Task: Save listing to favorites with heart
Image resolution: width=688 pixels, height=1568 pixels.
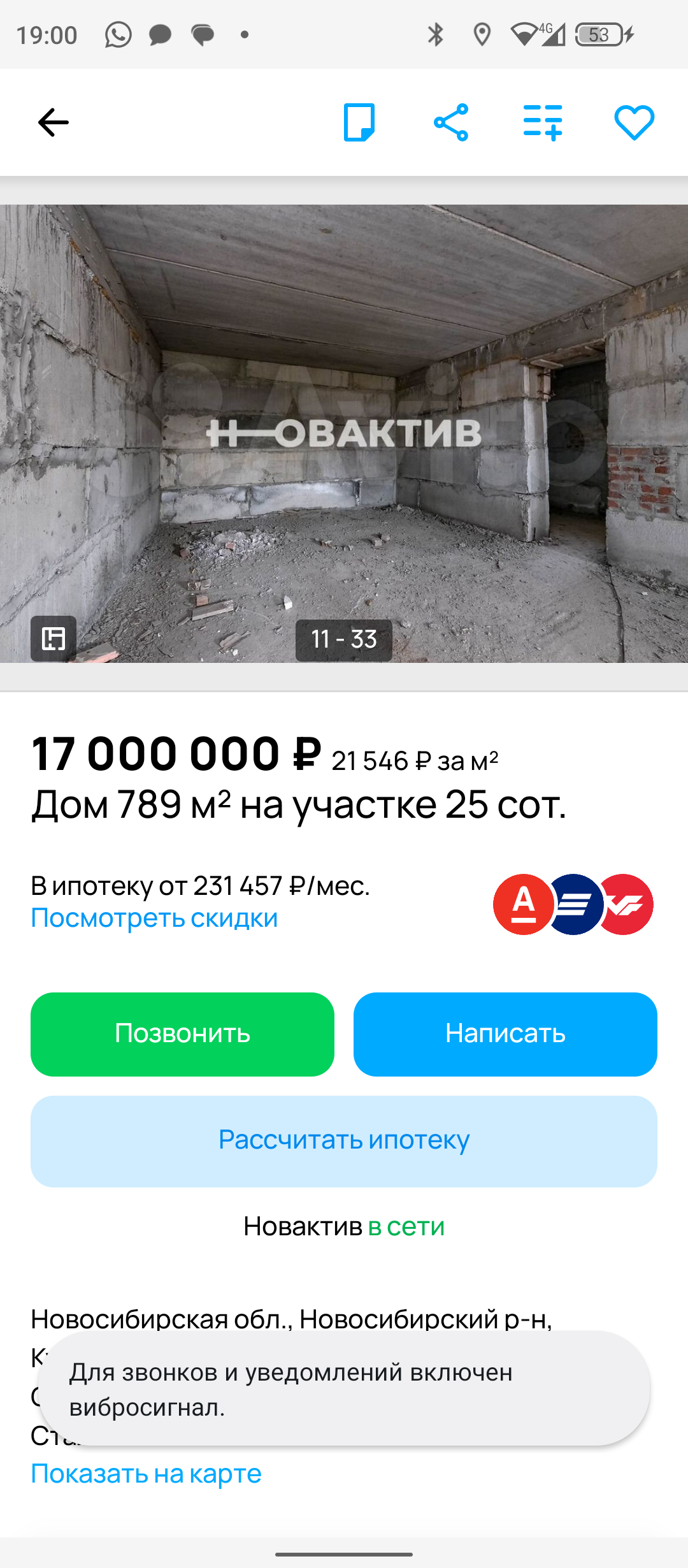Action: tap(634, 122)
